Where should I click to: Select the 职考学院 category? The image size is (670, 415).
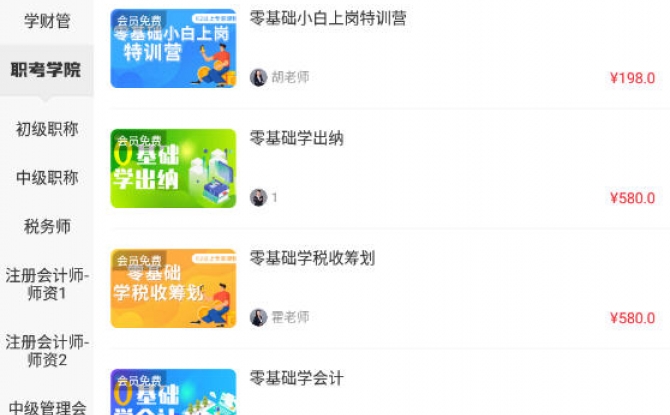(46, 70)
